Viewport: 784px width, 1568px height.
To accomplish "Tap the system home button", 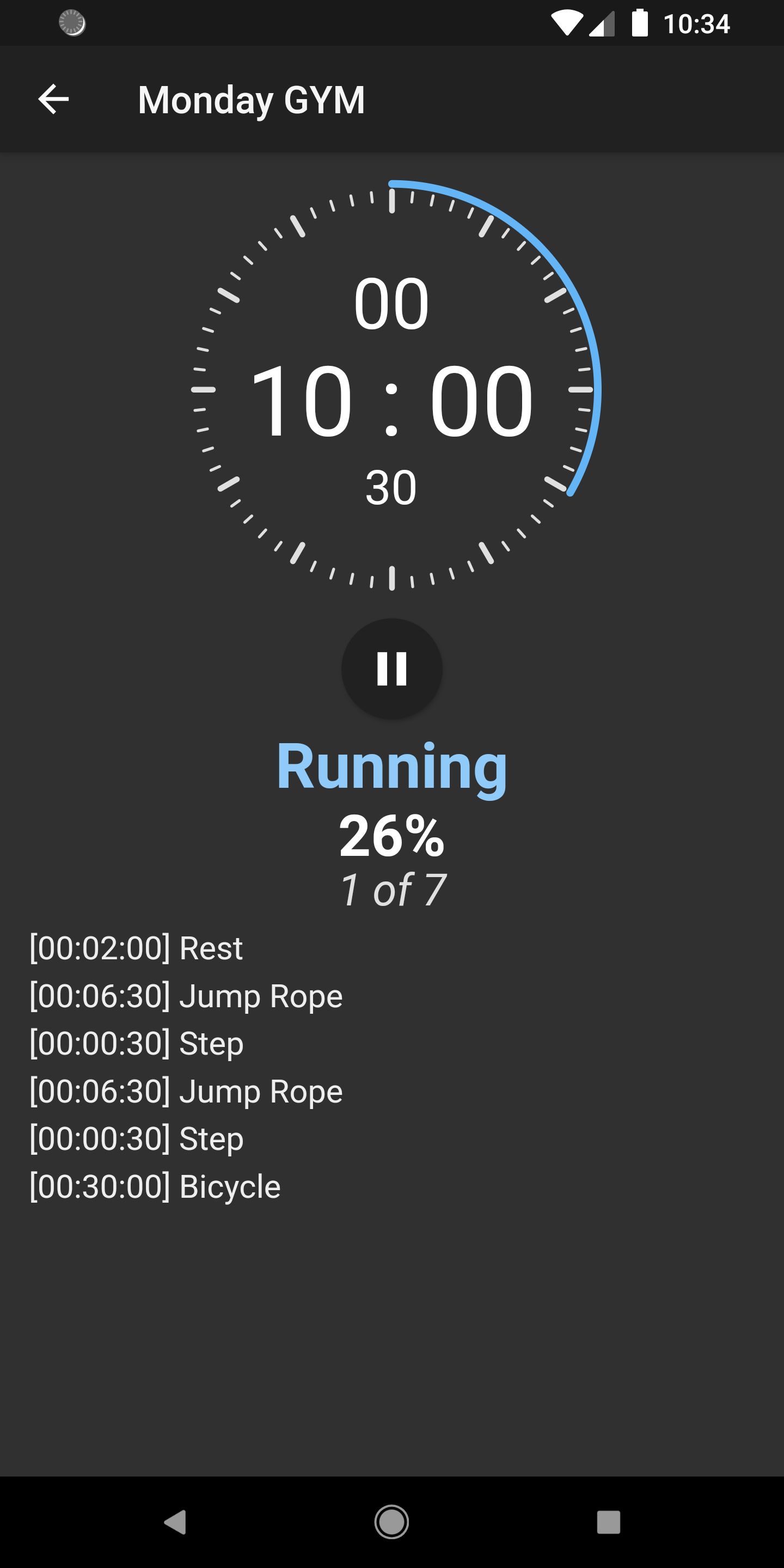I will [x=391, y=1522].
